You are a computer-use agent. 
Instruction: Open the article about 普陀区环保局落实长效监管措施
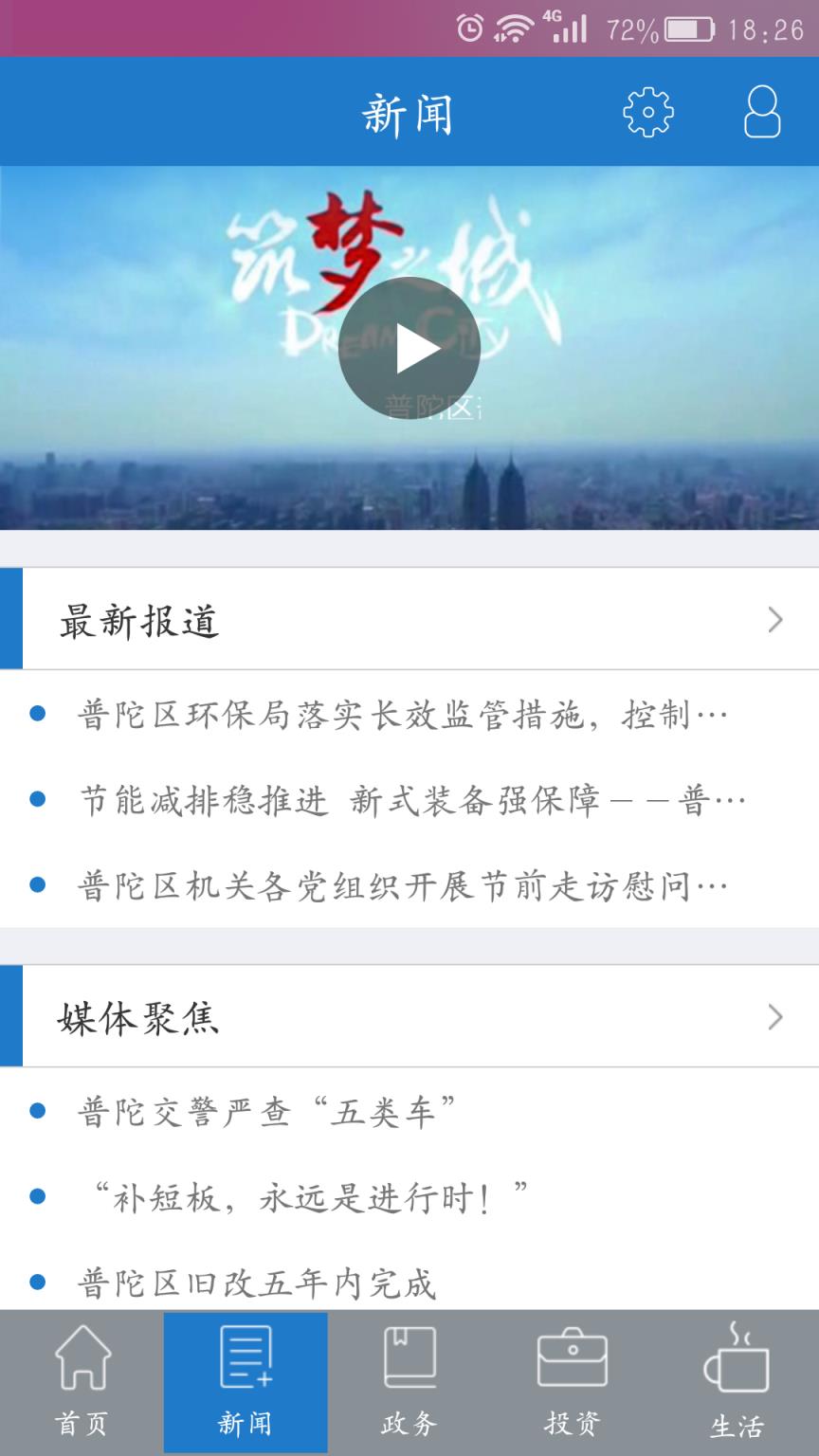[402, 715]
